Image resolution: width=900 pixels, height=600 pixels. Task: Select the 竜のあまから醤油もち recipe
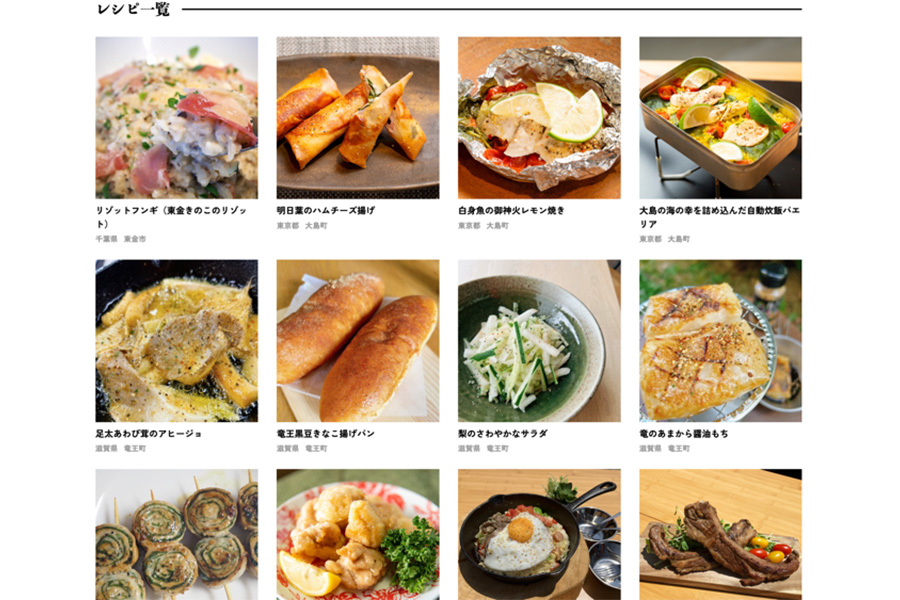coord(720,341)
